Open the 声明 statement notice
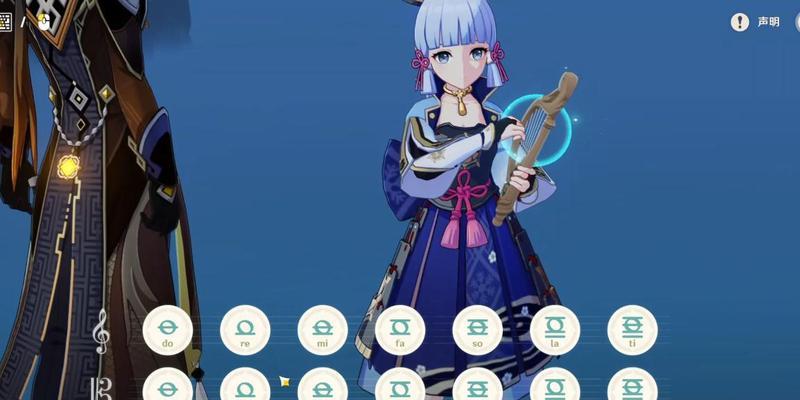Screen dimensions: 800x400 point(755,22)
